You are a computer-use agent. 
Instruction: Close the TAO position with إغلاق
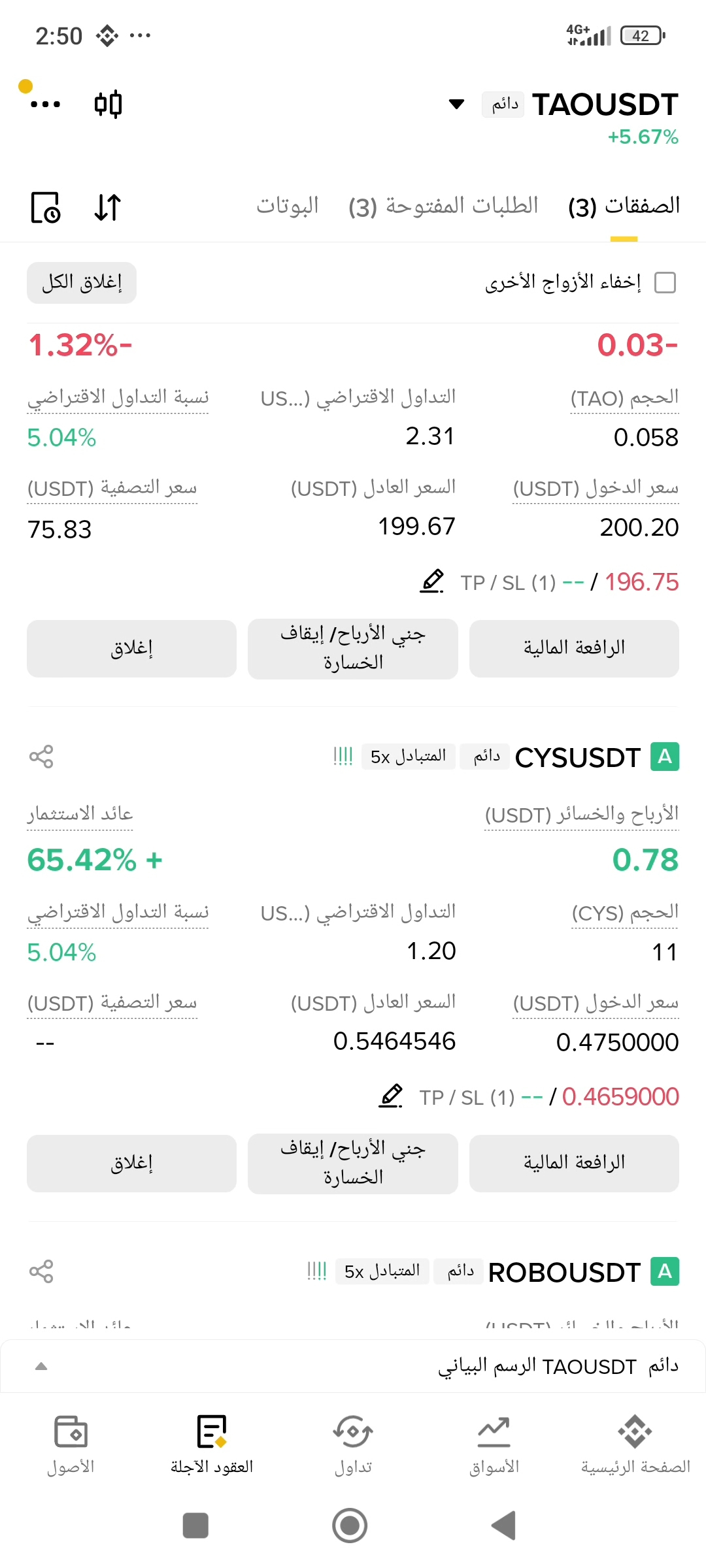(x=131, y=649)
